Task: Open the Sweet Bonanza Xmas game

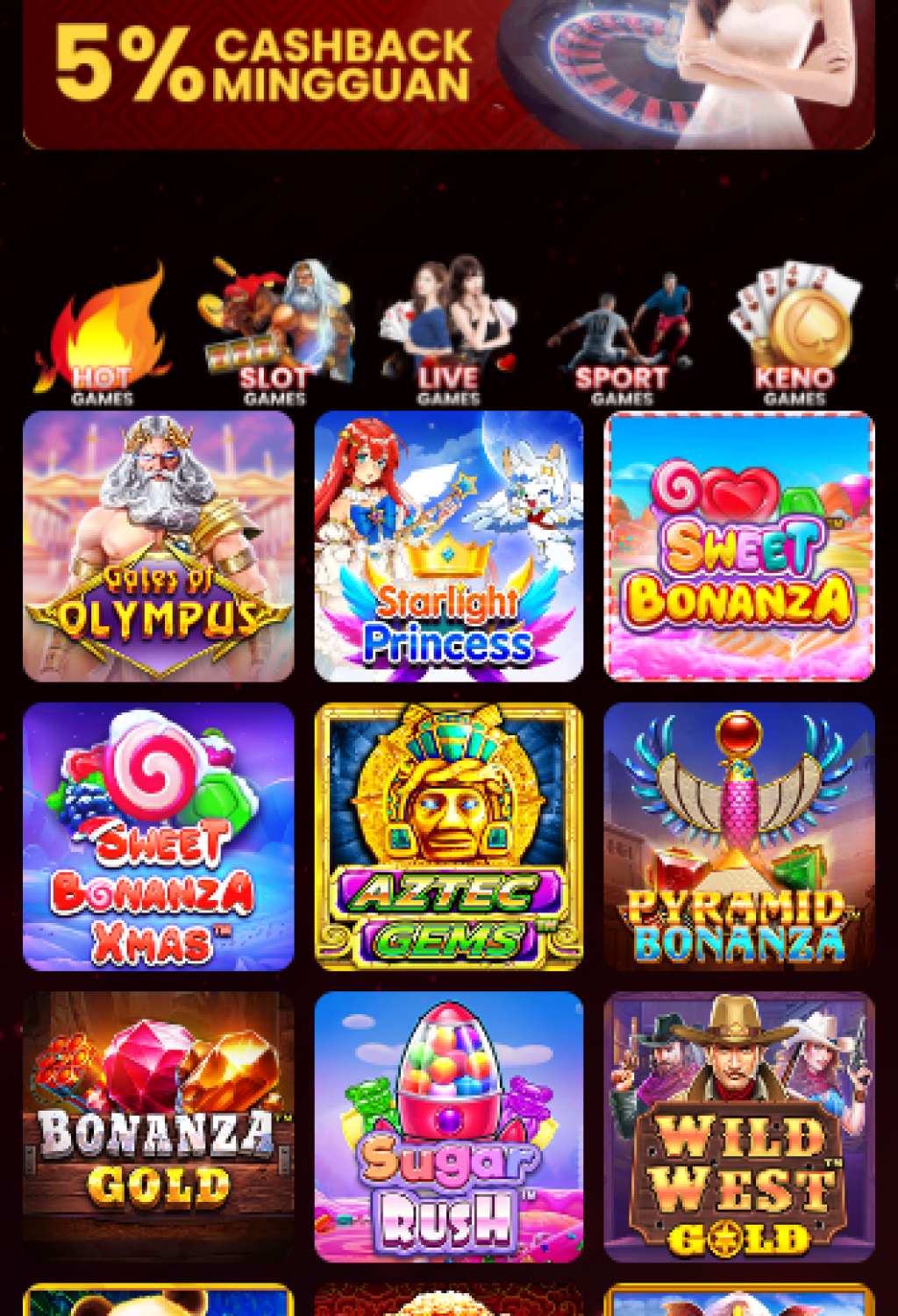Action: pos(159,836)
